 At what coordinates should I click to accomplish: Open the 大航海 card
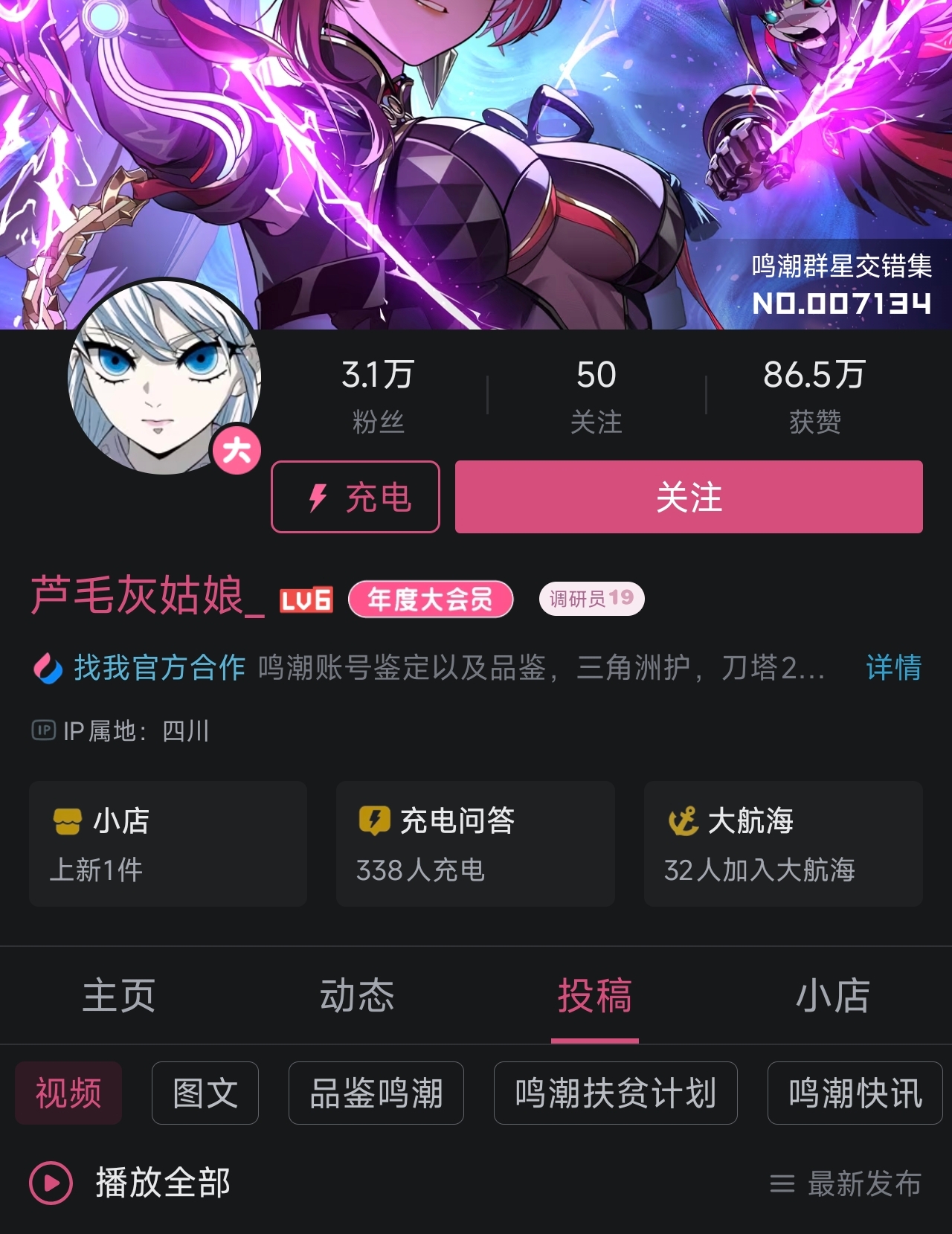(x=783, y=843)
